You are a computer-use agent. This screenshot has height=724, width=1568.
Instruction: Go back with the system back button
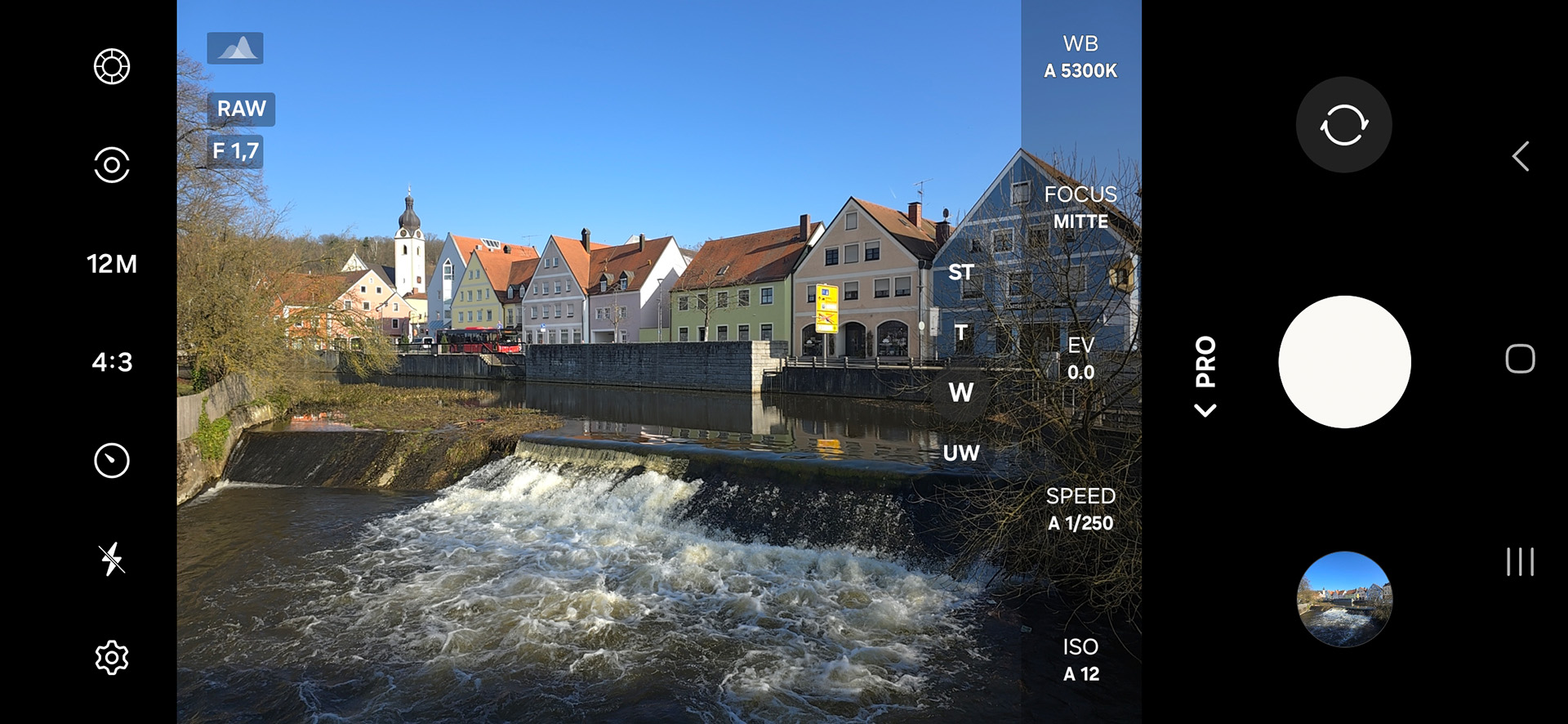(x=1520, y=156)
